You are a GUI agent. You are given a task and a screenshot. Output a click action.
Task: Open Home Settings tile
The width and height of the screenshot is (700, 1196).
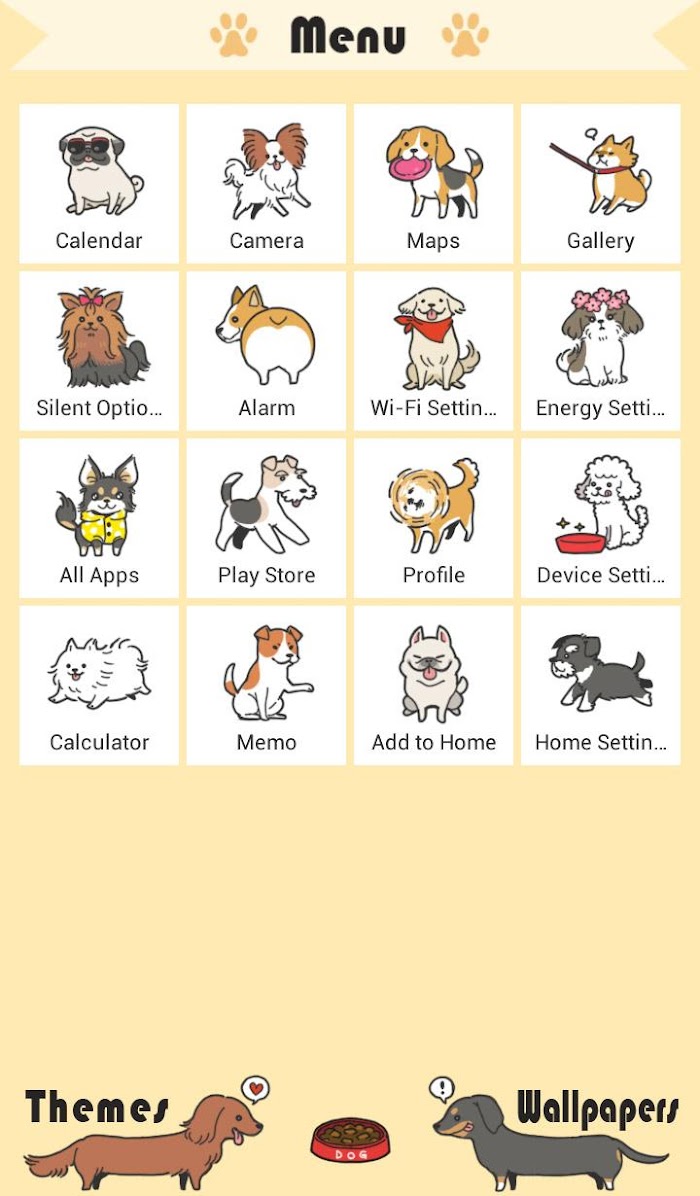coord(601,685)
